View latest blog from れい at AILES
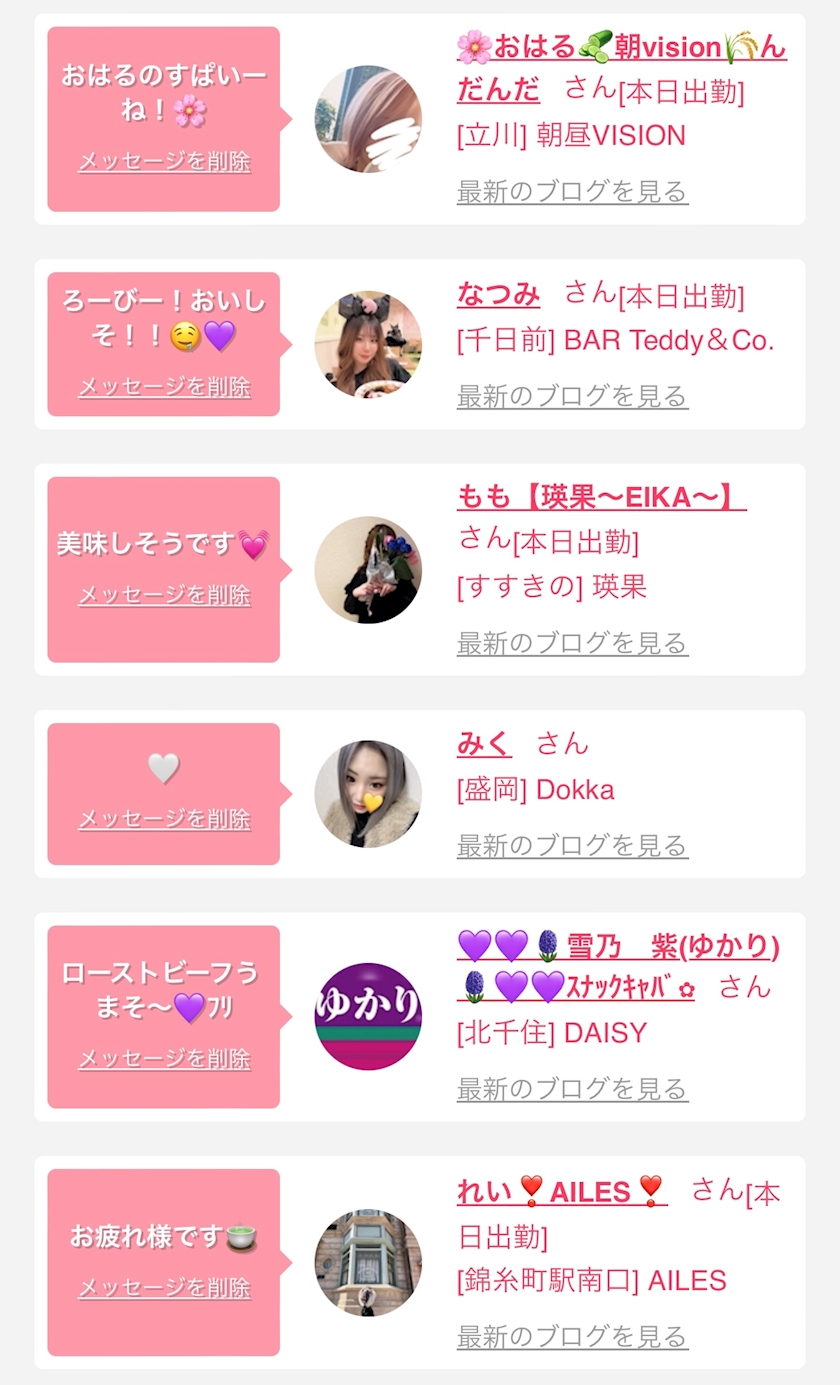This screenshot has height=1385, width=840. click(572, 1336)
